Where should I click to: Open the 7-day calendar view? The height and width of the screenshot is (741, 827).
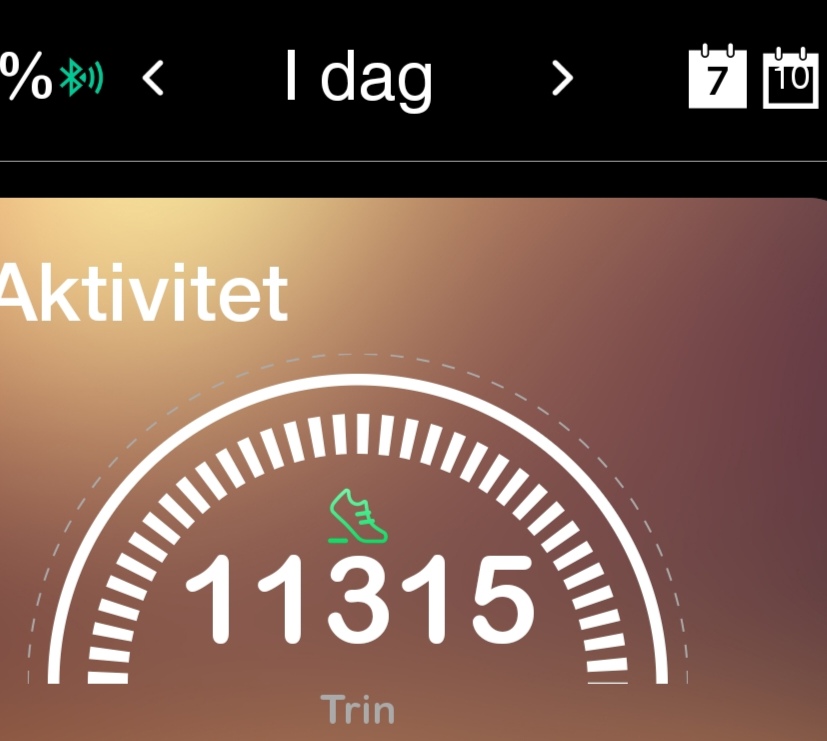pos(717,76)
